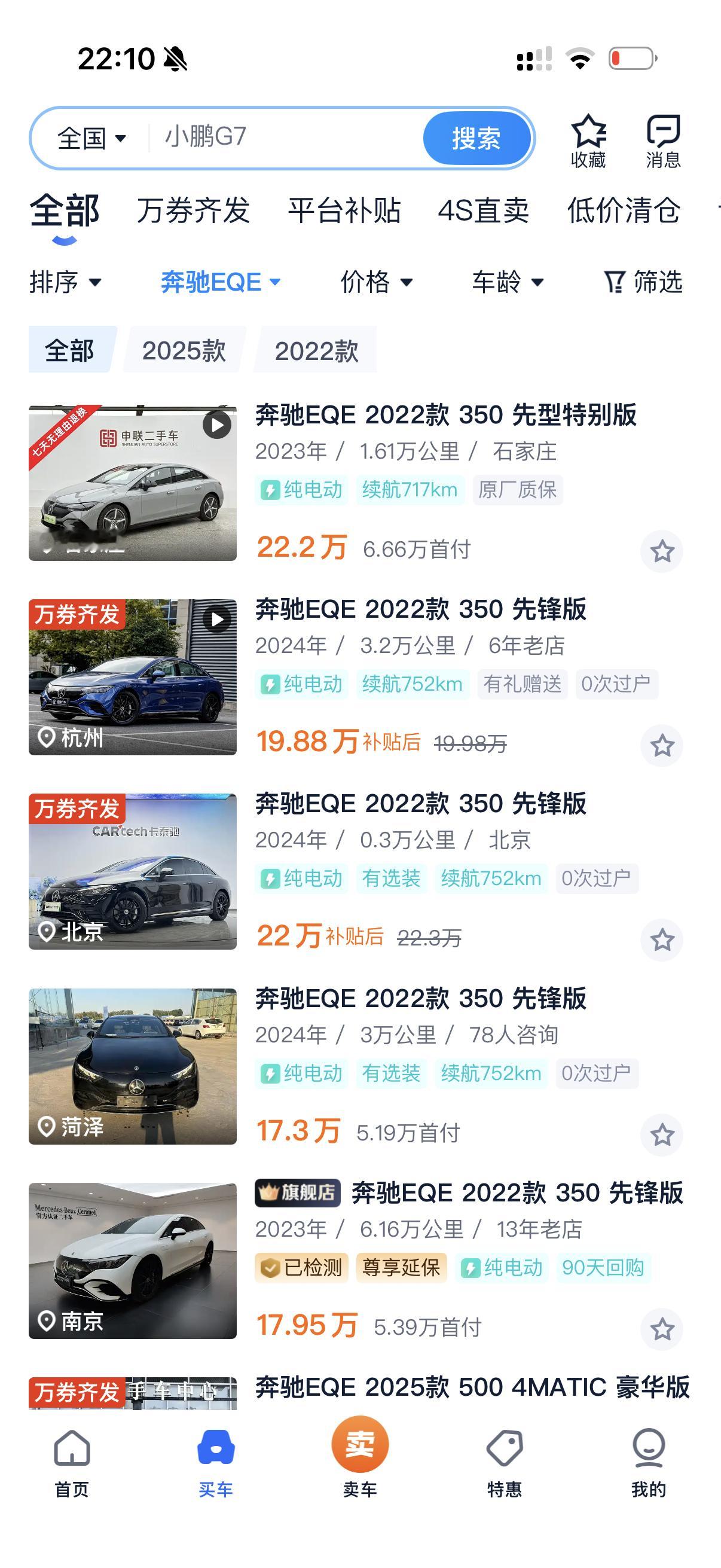This screenshot has width=721, height=1568.
Task: Open the 车龄 car age dropdown
Action: pyautogui.click(x=508, y=282)
